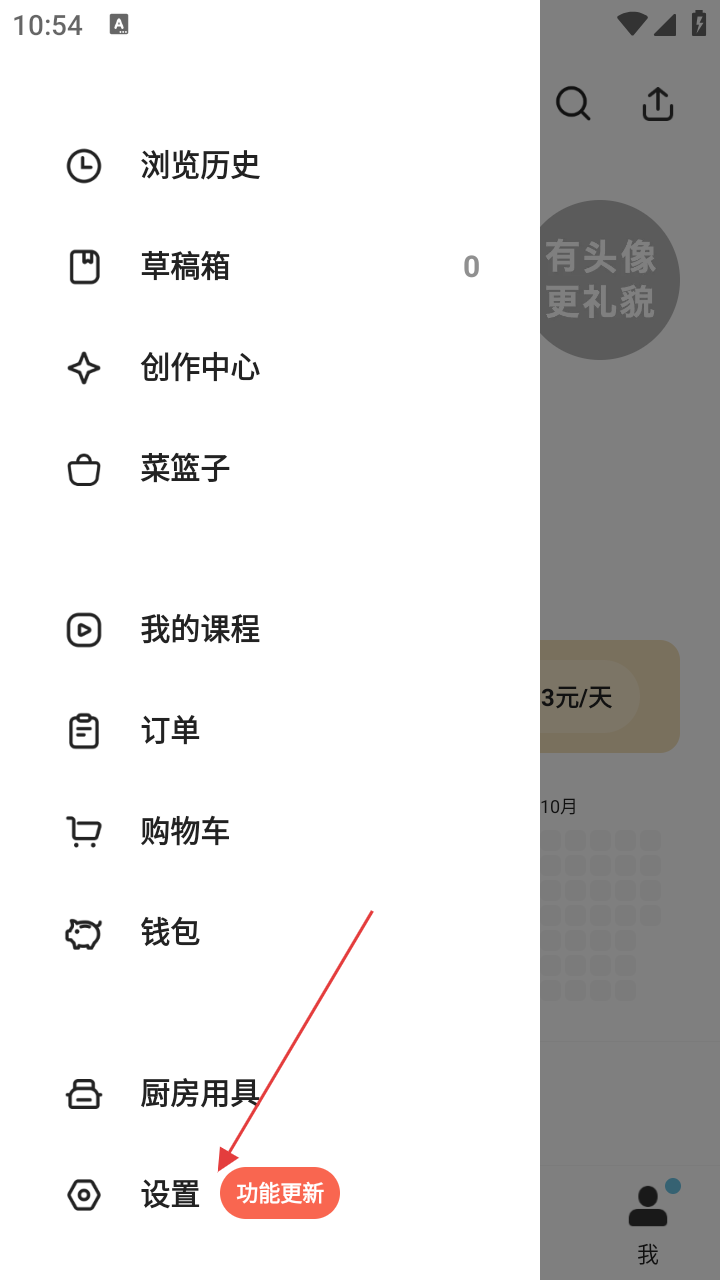View 我的课程 my courses
The width and height of the screenshot is (720, 1280).
[x=200, y=630]
